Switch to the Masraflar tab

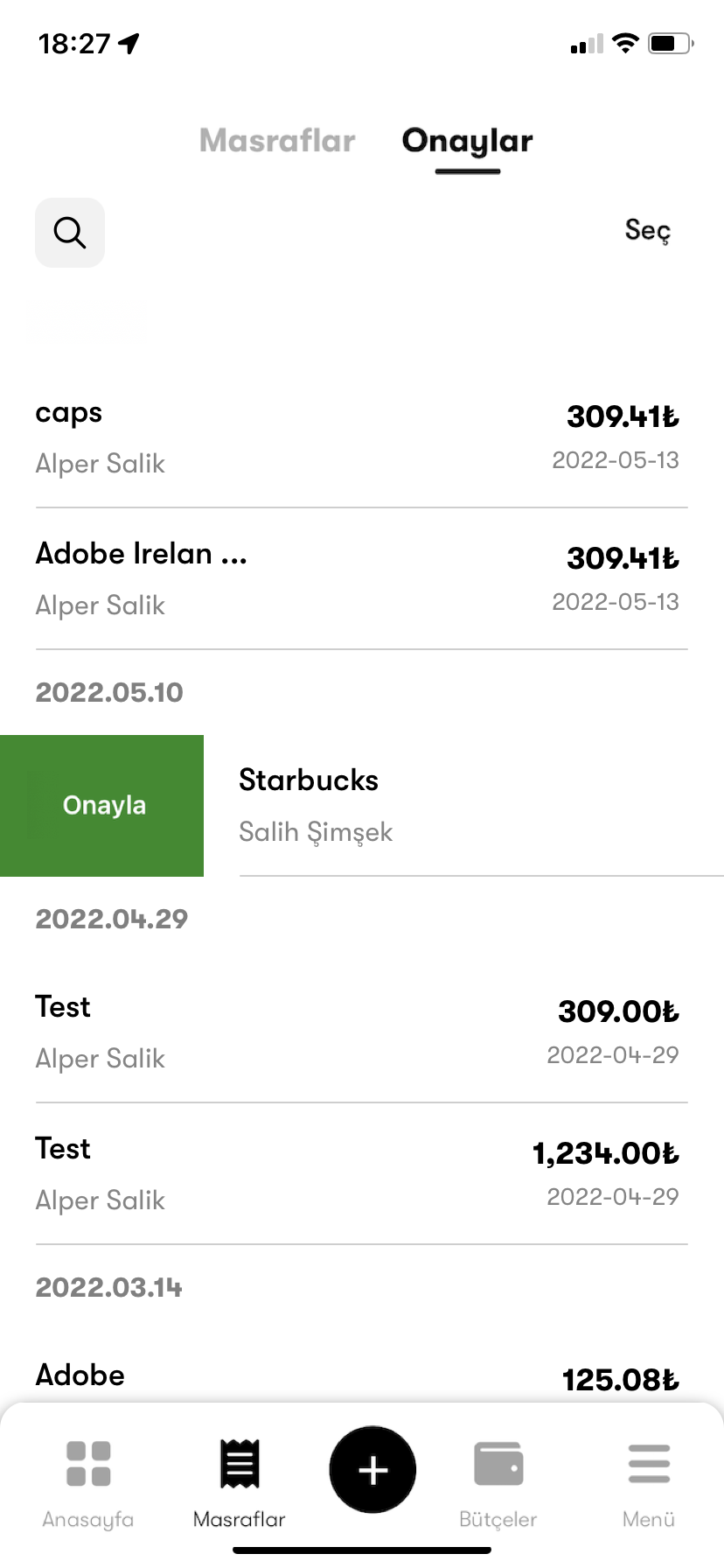[x=276, y=141]
